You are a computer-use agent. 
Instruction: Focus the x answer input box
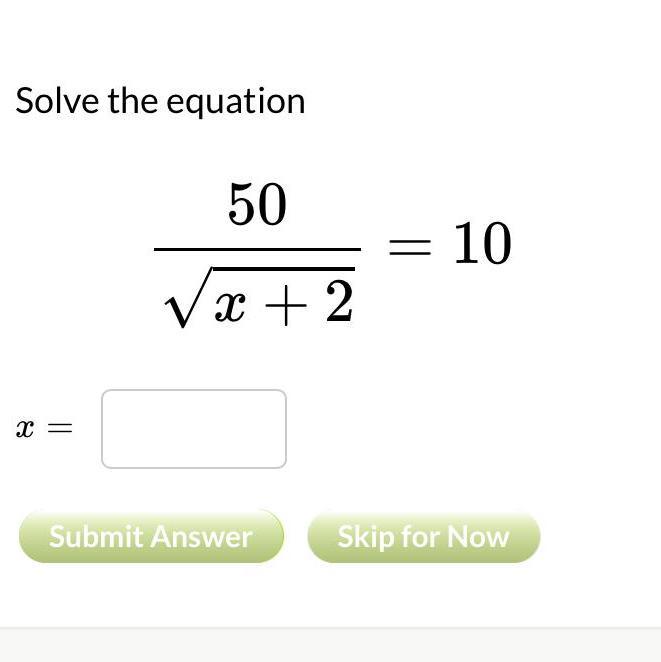(x=194, y=429)
